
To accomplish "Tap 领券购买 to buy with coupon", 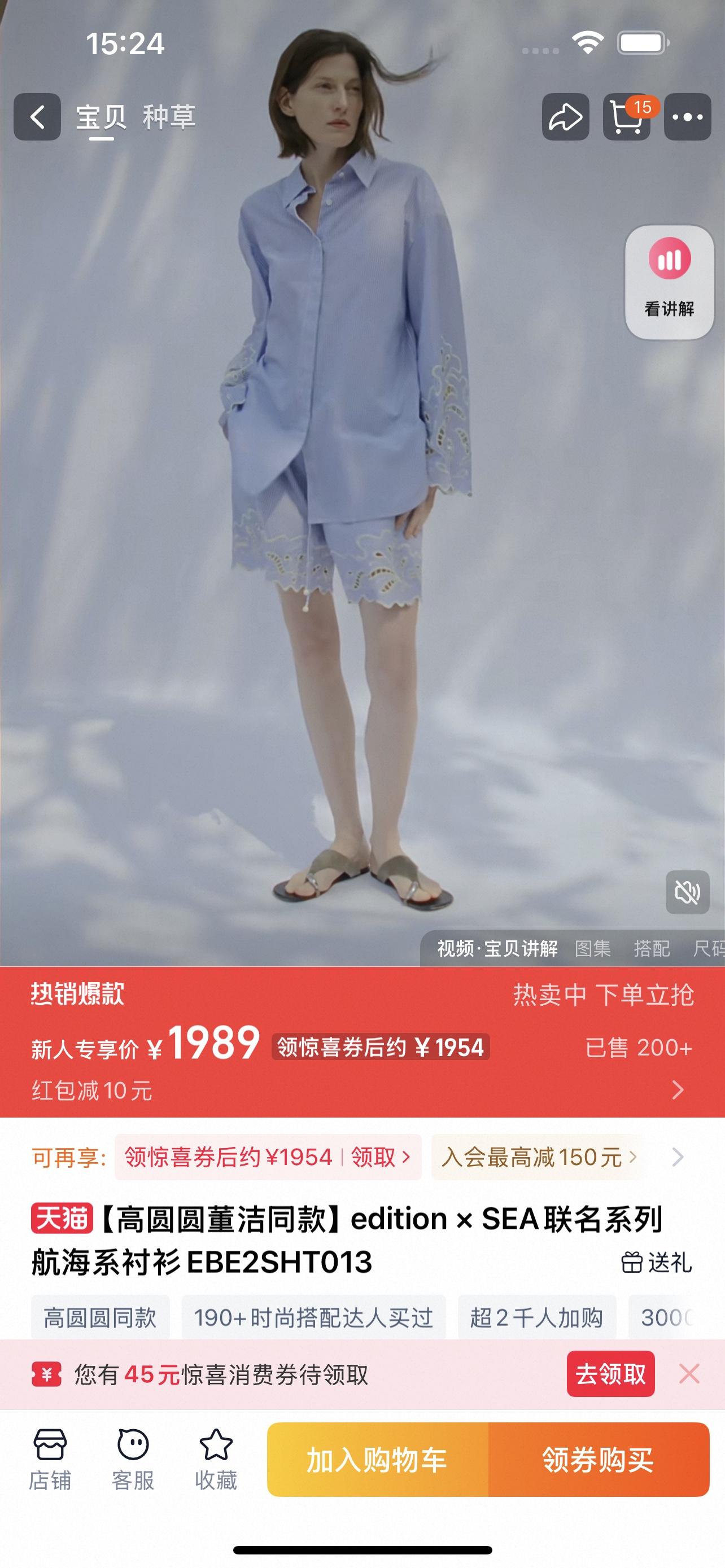I will point(599,1460).
